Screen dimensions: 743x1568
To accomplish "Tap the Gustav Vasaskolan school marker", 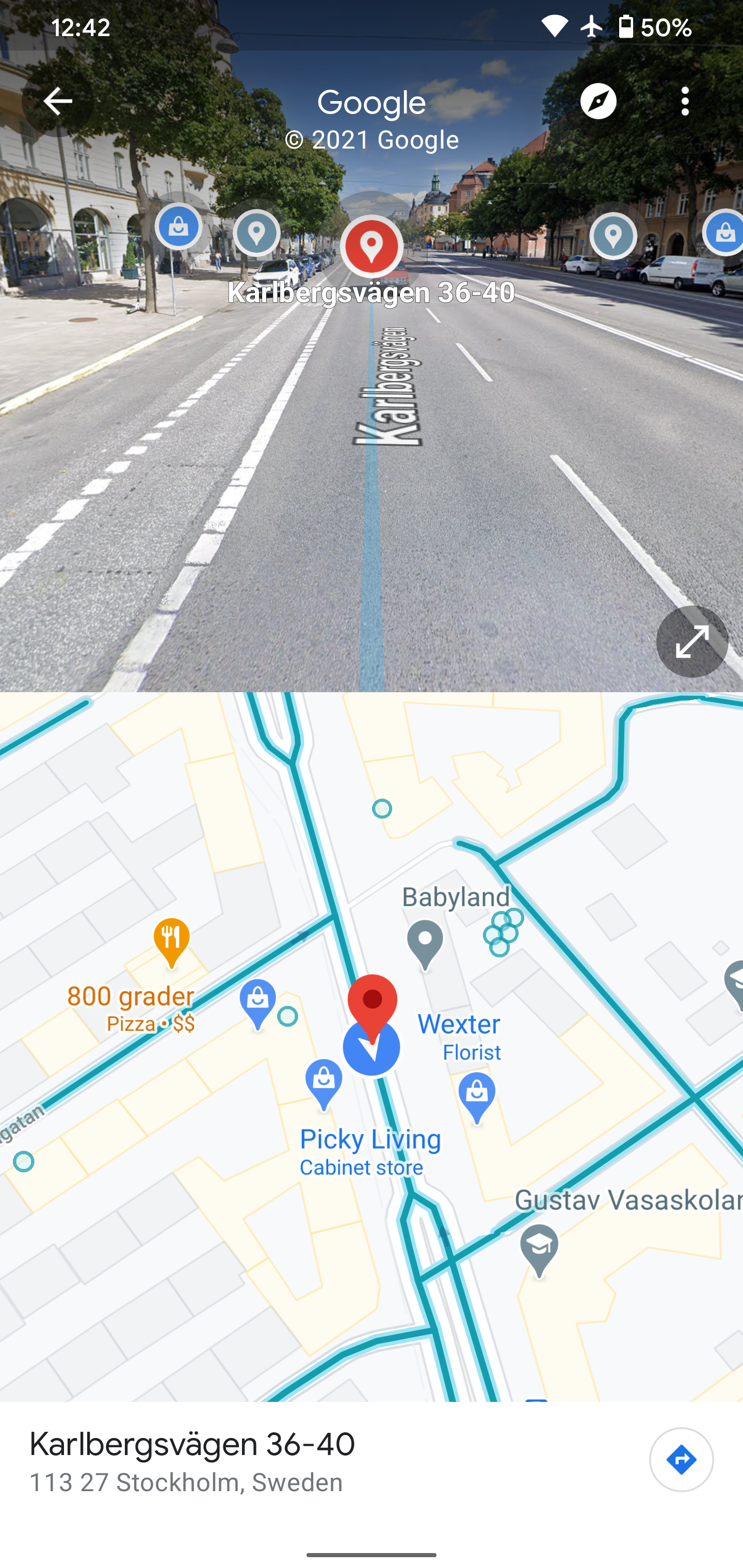I will pos(540,1251).
